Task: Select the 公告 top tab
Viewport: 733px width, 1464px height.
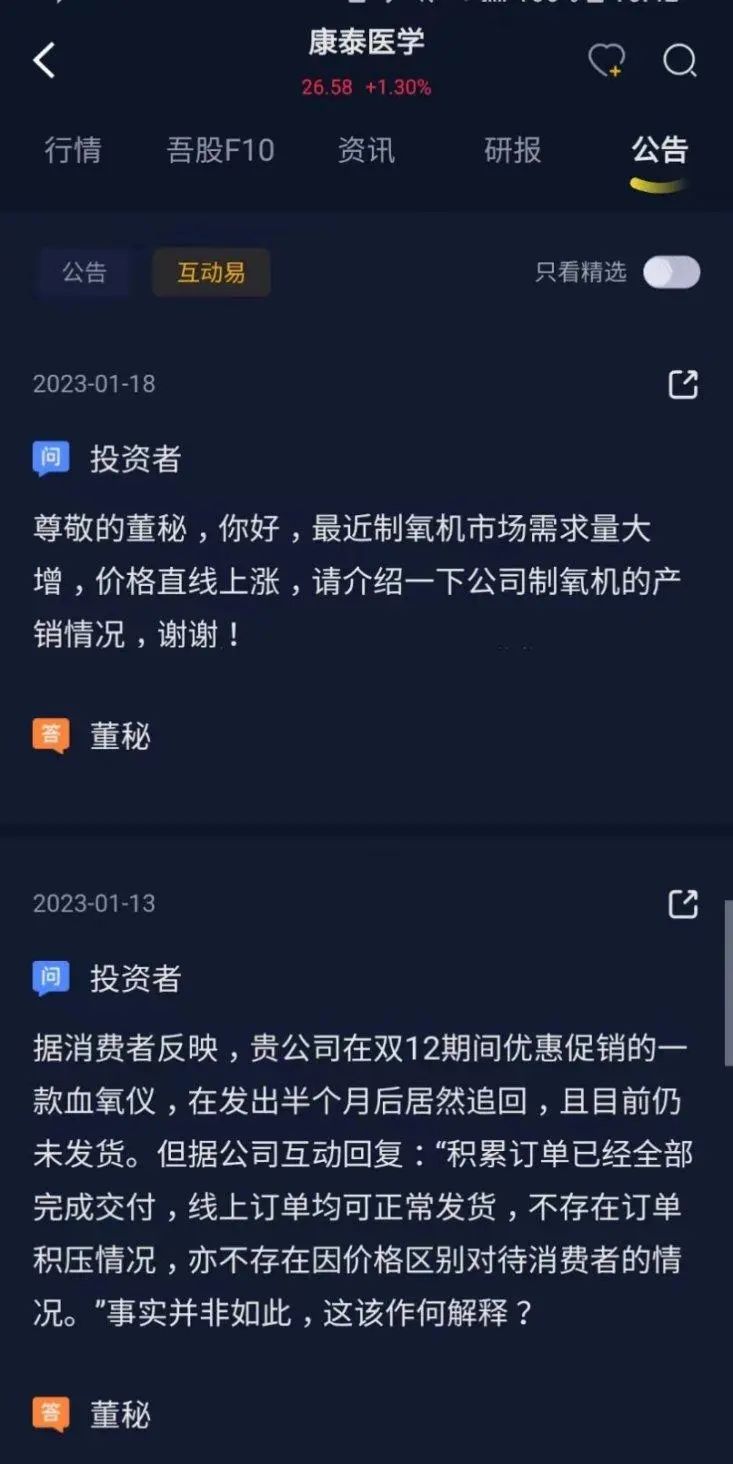Action: 659,150
